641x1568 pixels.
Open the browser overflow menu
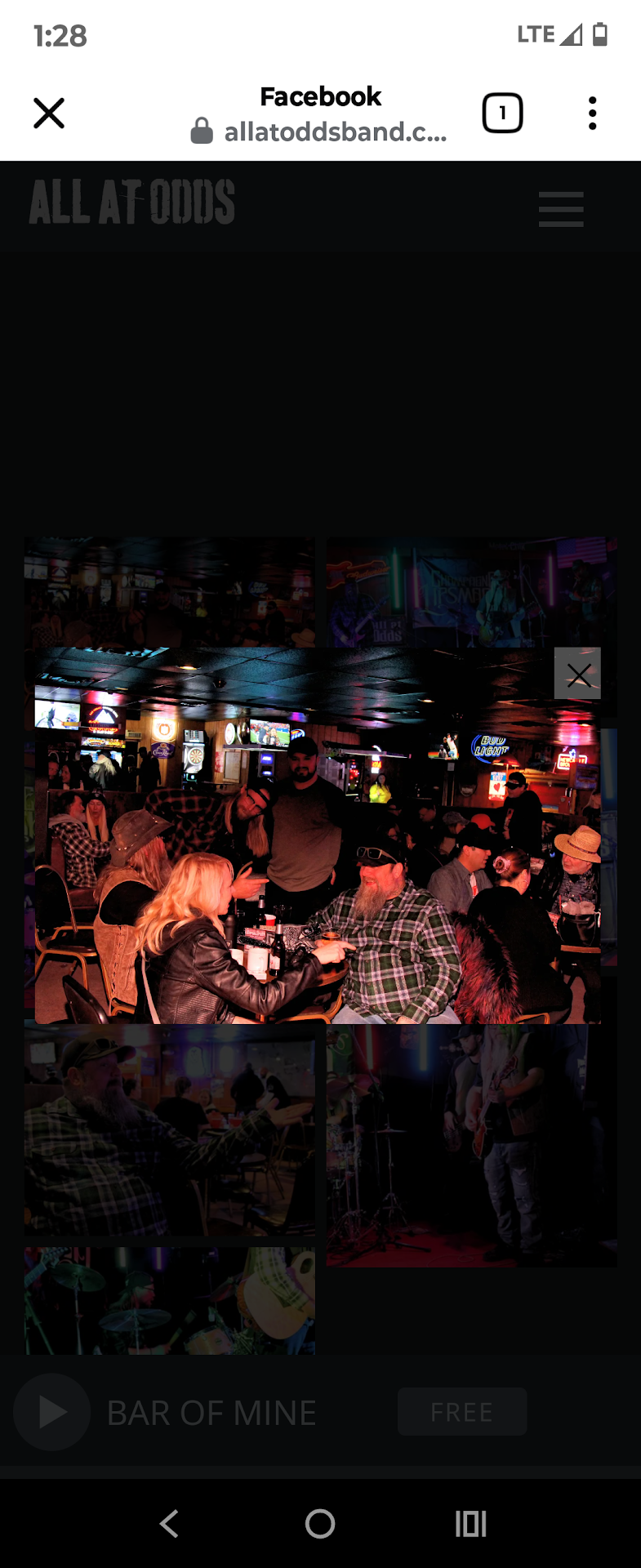pos(592,114)
